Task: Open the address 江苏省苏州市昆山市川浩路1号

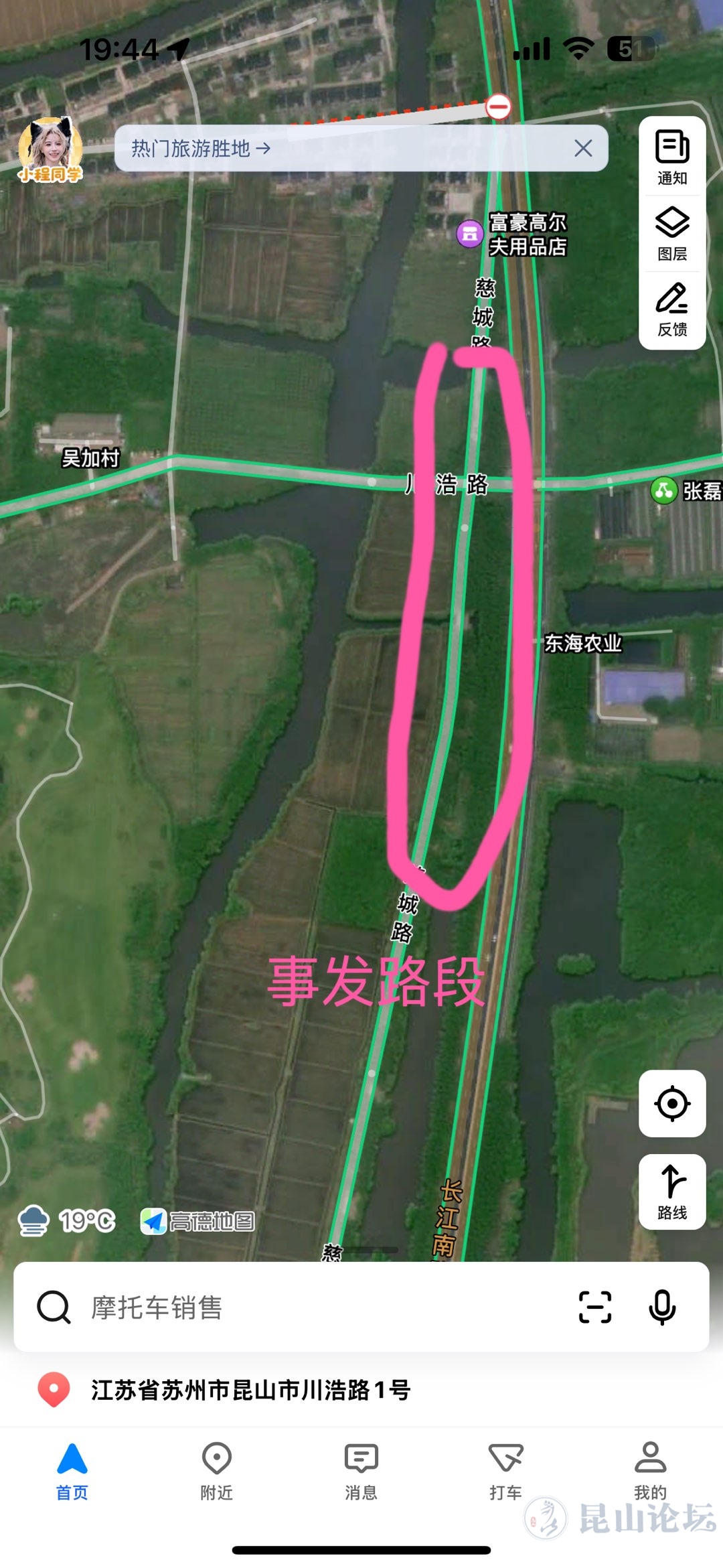Action: point(250,1390)
